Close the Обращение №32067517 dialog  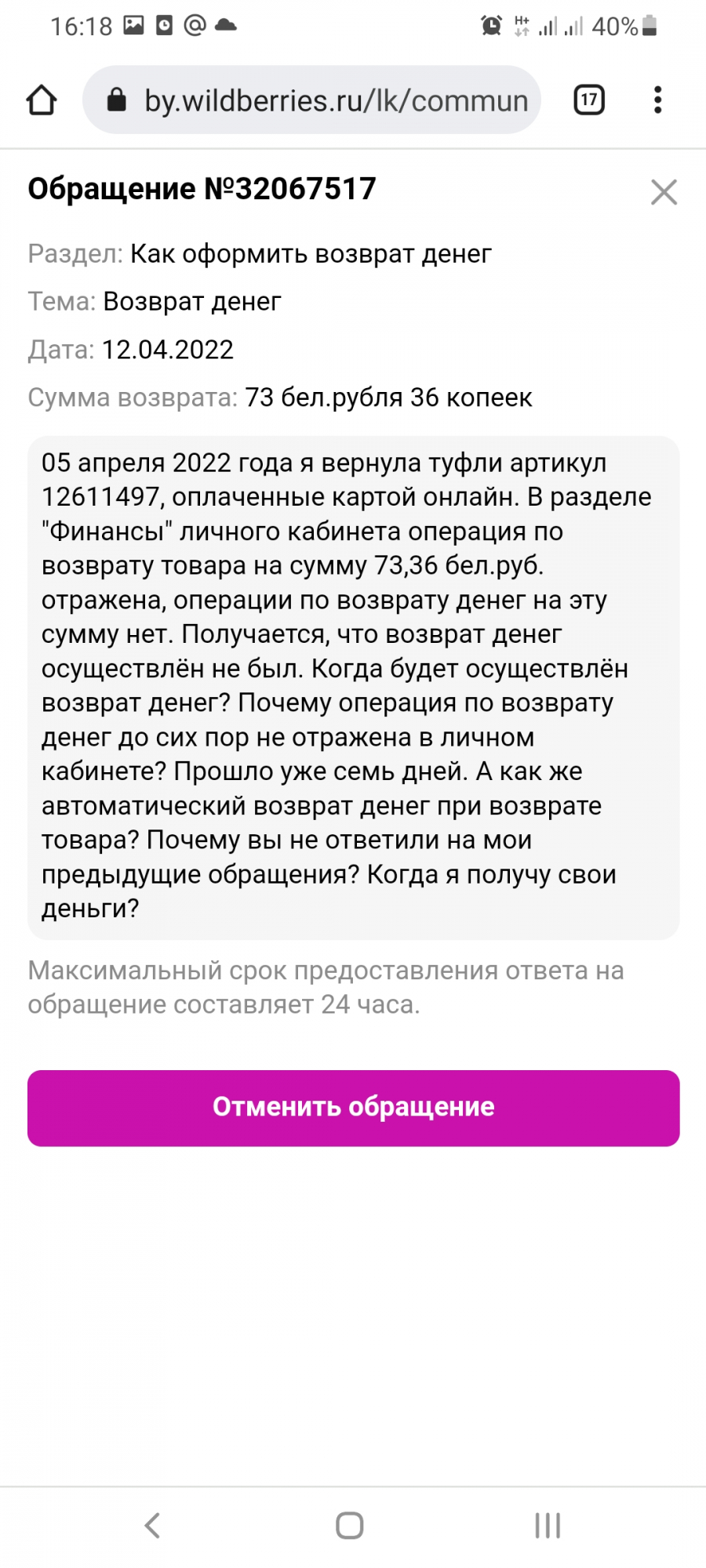click(x=664, y=192)
